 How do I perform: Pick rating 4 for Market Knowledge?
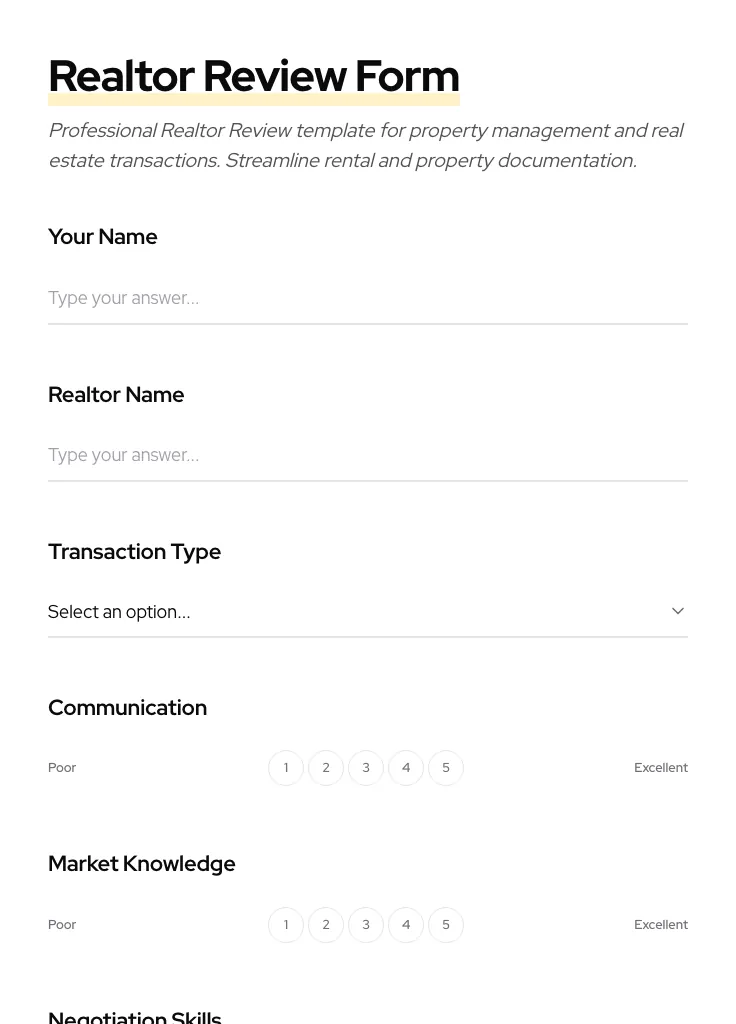[x=406, y=925]
